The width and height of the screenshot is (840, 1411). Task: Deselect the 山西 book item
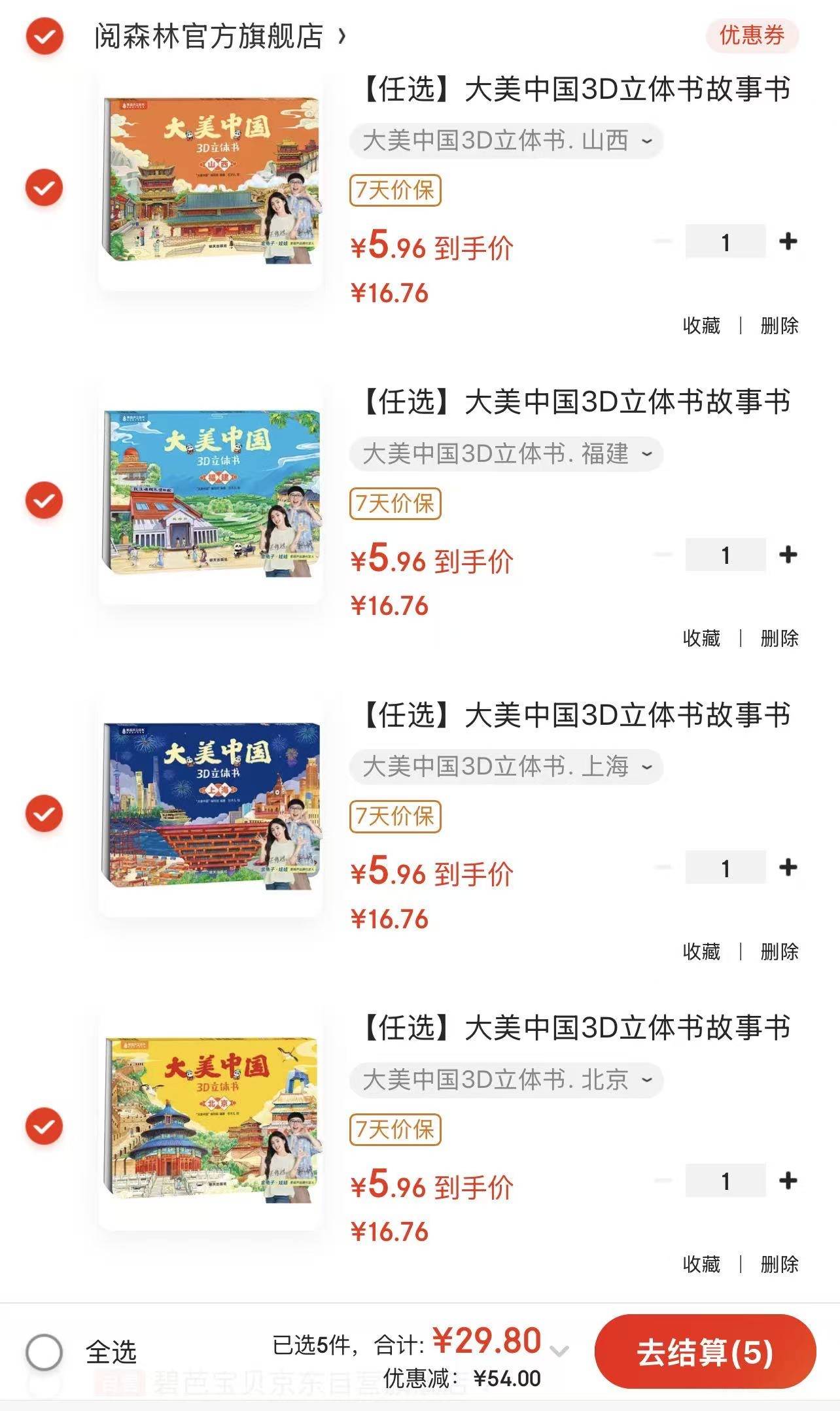click(x=44, y=188)
